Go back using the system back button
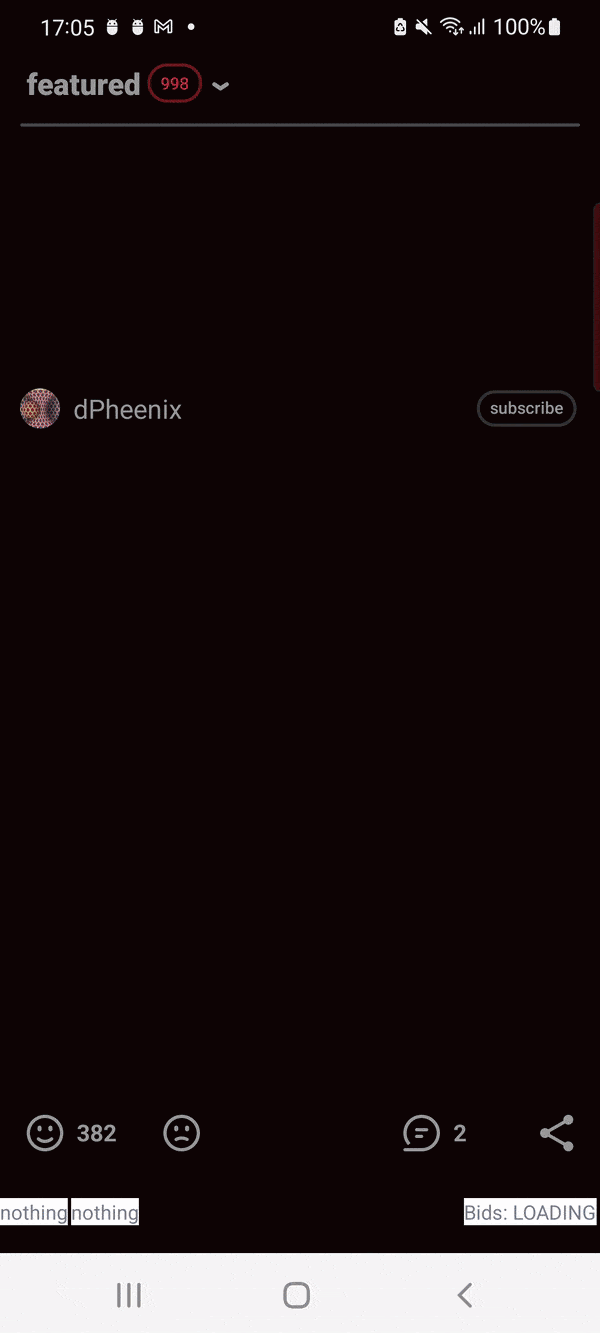 point(464,1296)
